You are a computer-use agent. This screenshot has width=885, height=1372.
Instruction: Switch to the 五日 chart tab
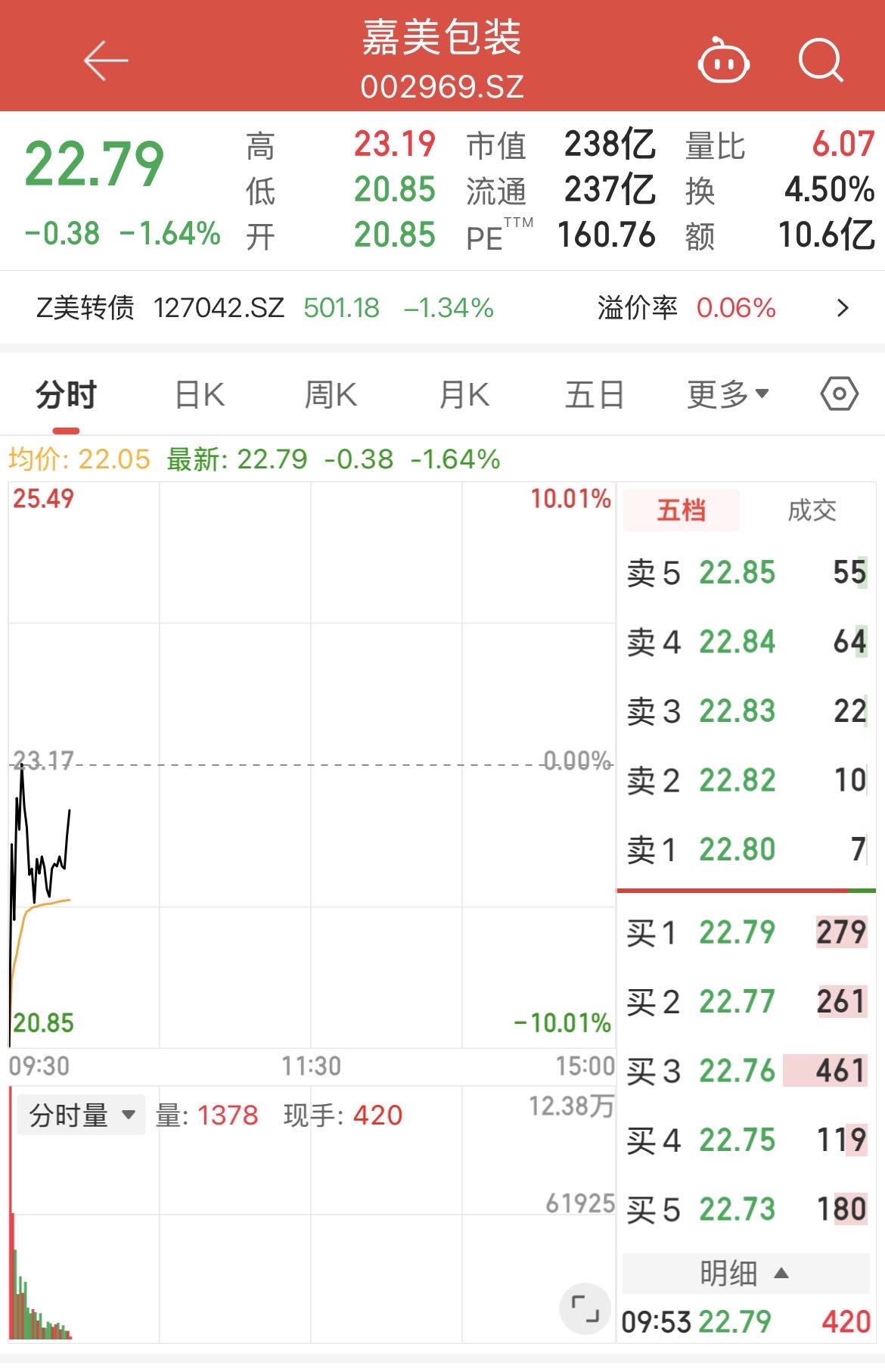click(x=595, y=395)
